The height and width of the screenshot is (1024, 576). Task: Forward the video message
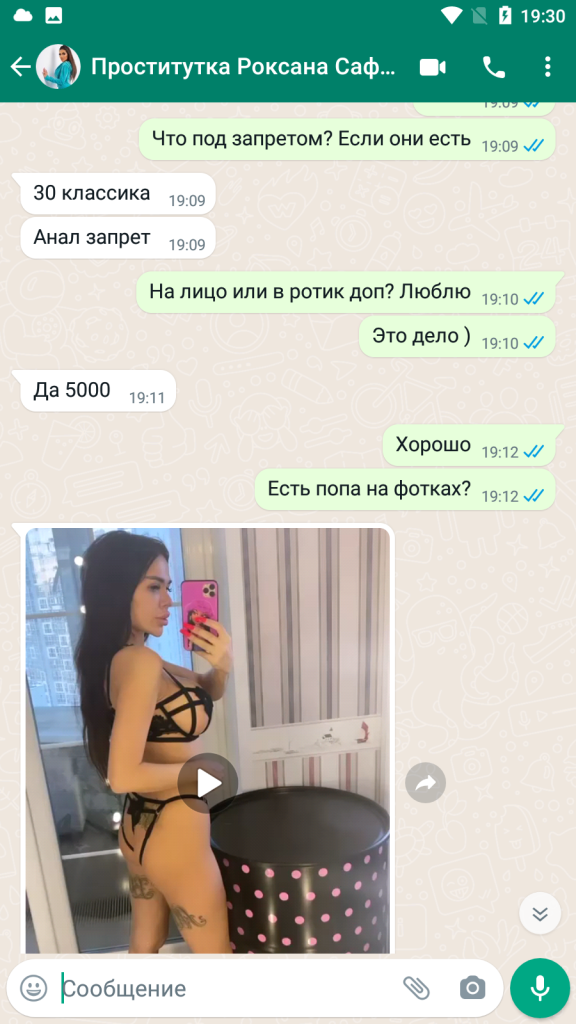coord(425,782)
